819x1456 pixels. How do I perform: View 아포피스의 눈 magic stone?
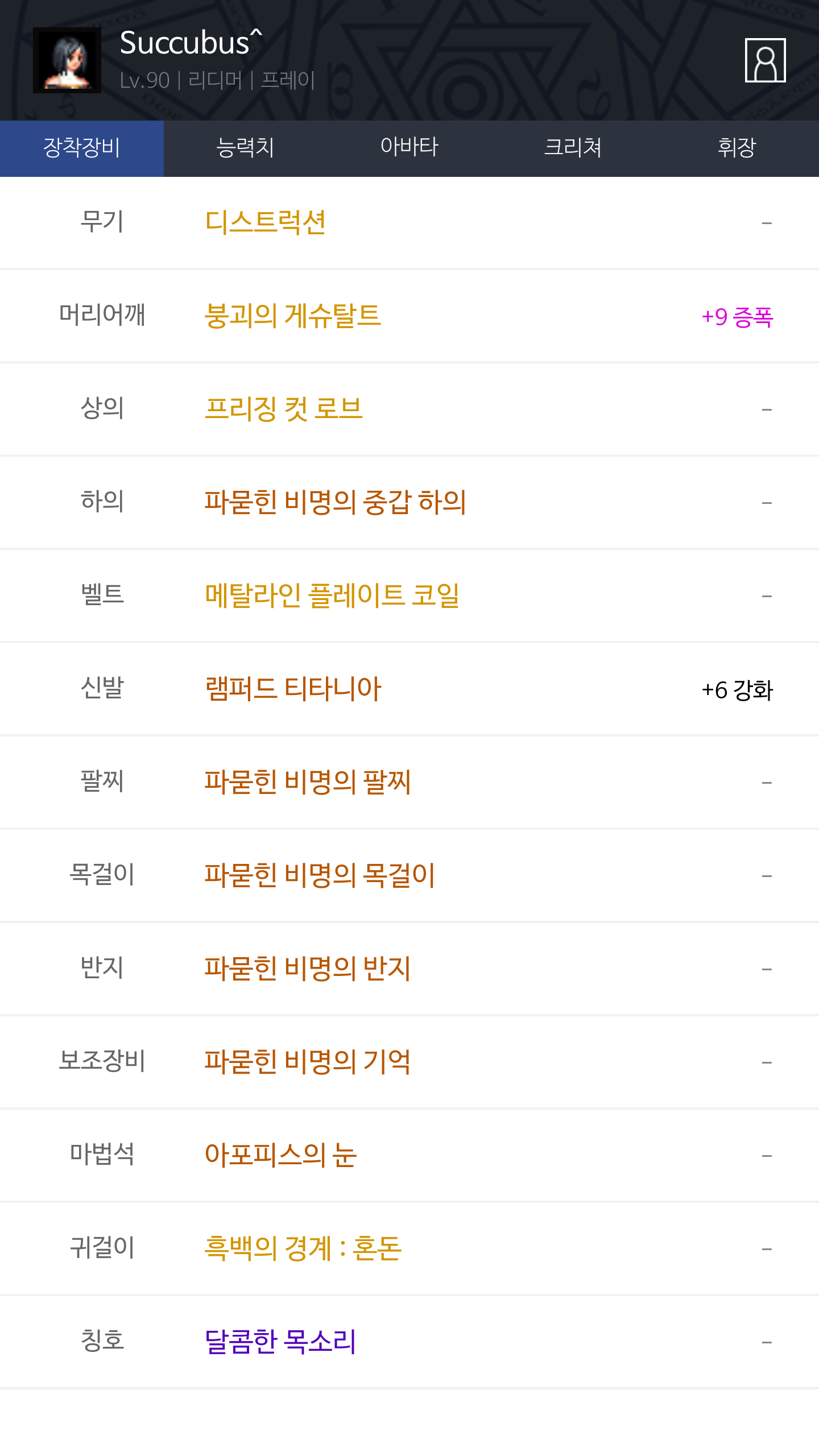tap(280, 1155)
